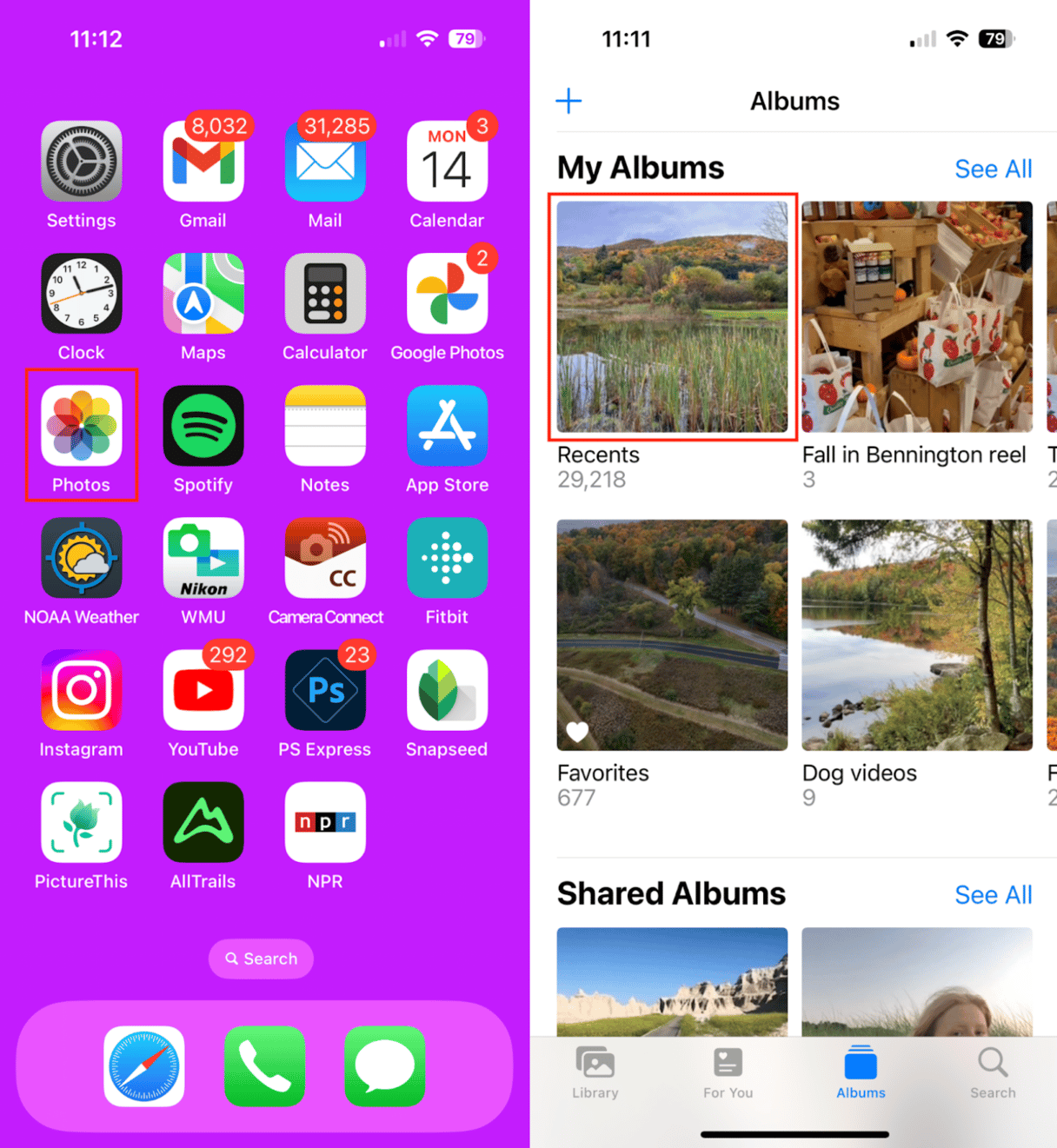Switch to the For You tab
The image size is (1057, 1148).
click(728, 1072)
